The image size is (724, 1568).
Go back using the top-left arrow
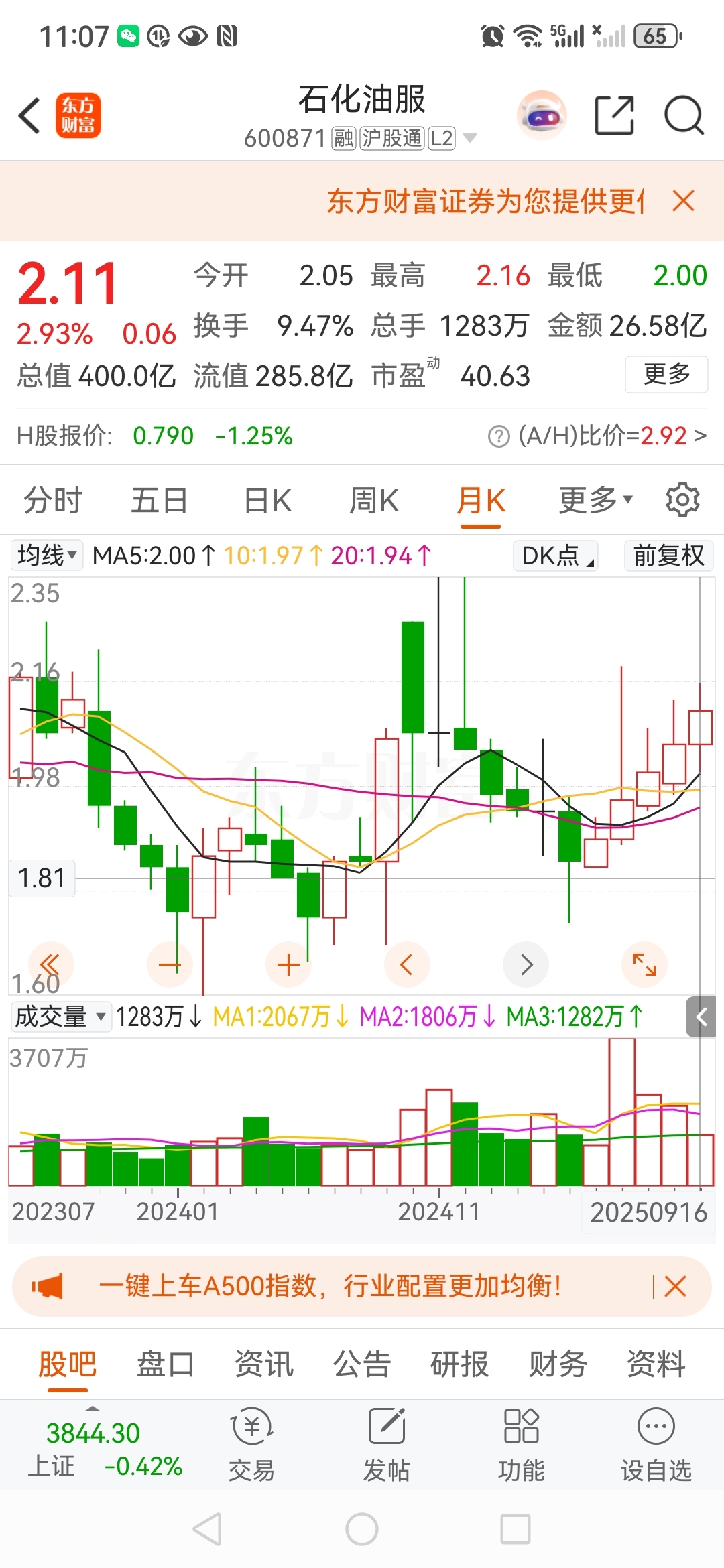29,116
